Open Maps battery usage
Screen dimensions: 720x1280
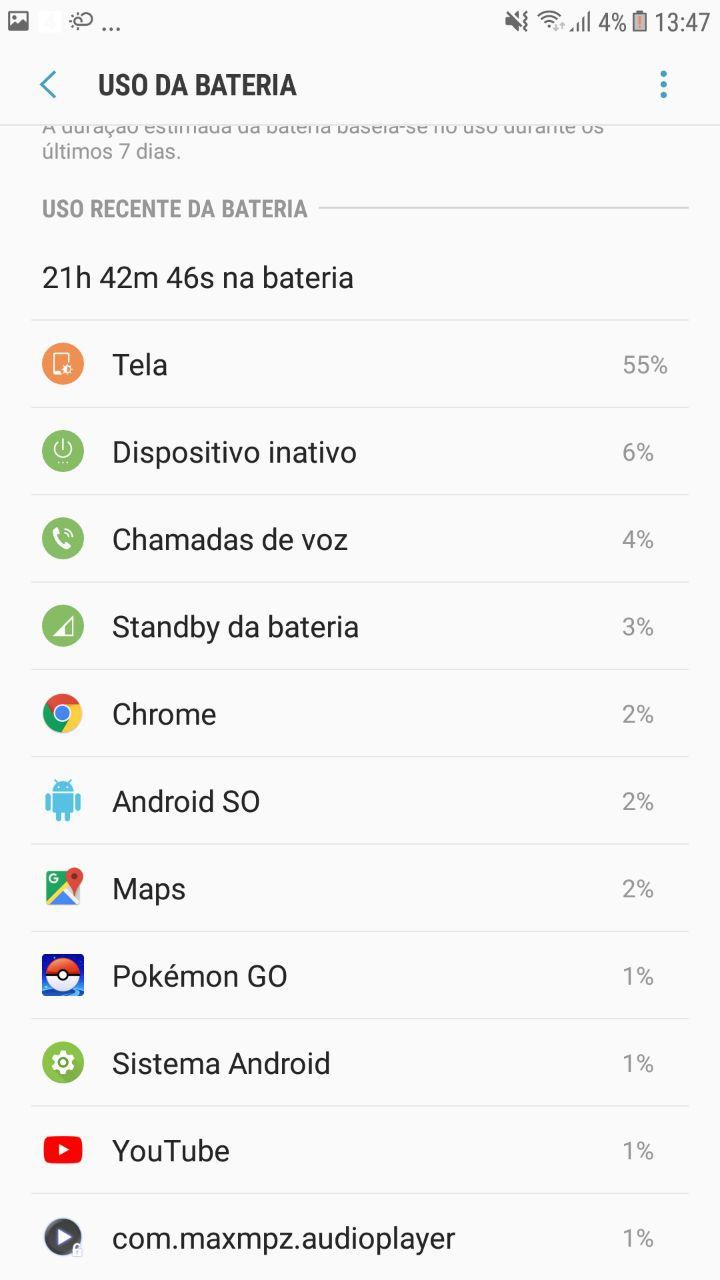point(360,889)
